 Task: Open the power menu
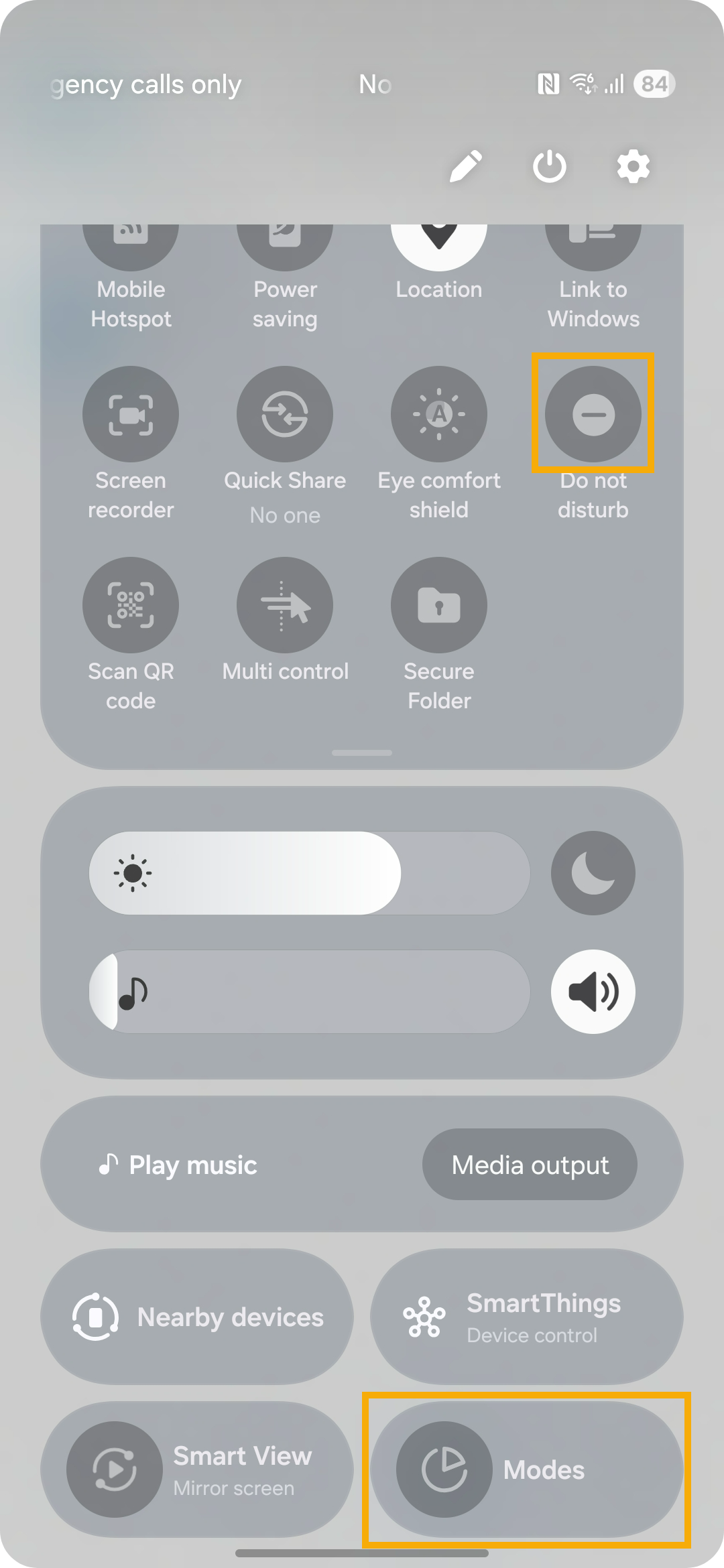click(550, 166)
